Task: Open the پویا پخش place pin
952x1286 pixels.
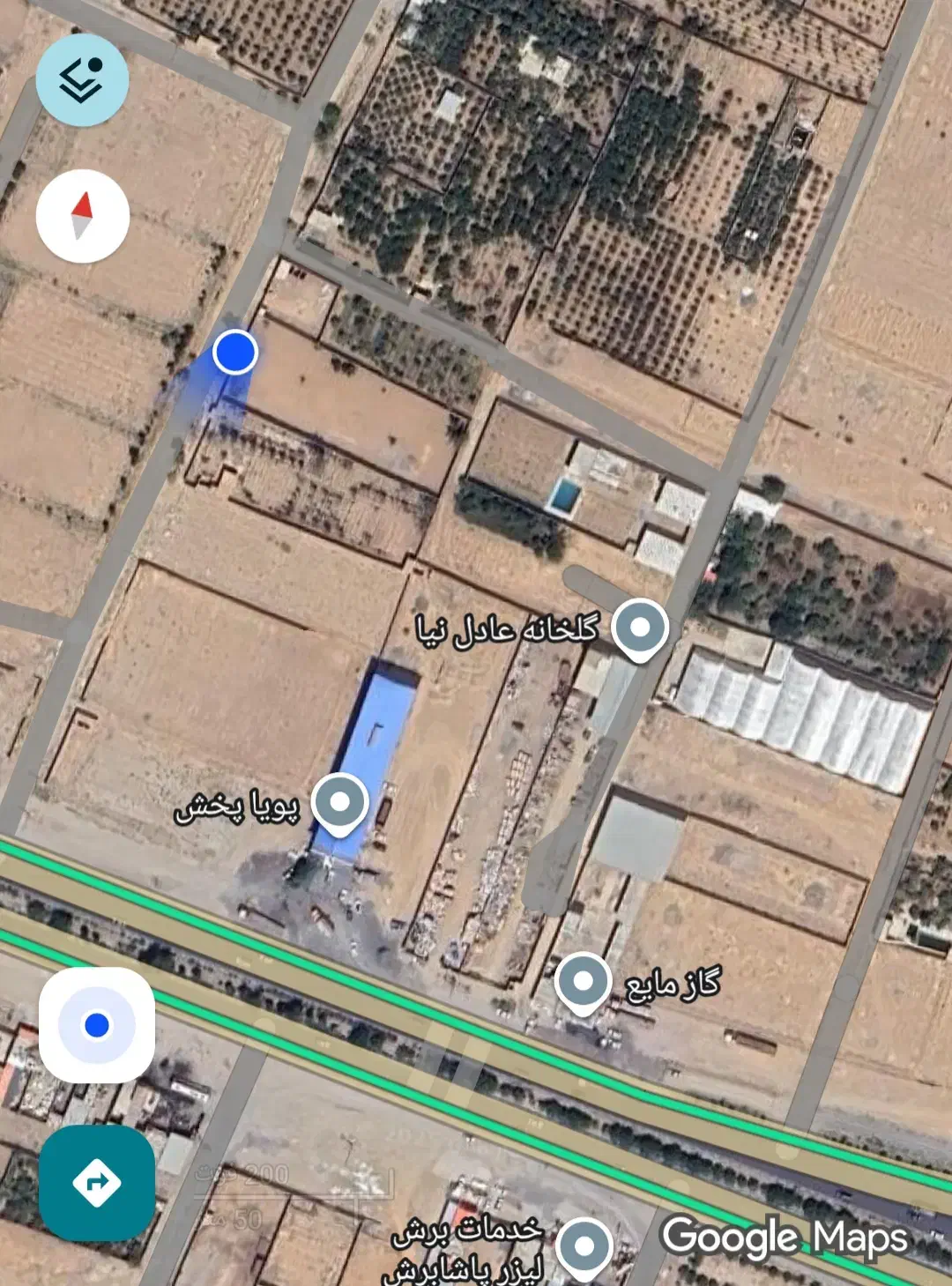Action: pyautogui.click(x=340, y=803)
